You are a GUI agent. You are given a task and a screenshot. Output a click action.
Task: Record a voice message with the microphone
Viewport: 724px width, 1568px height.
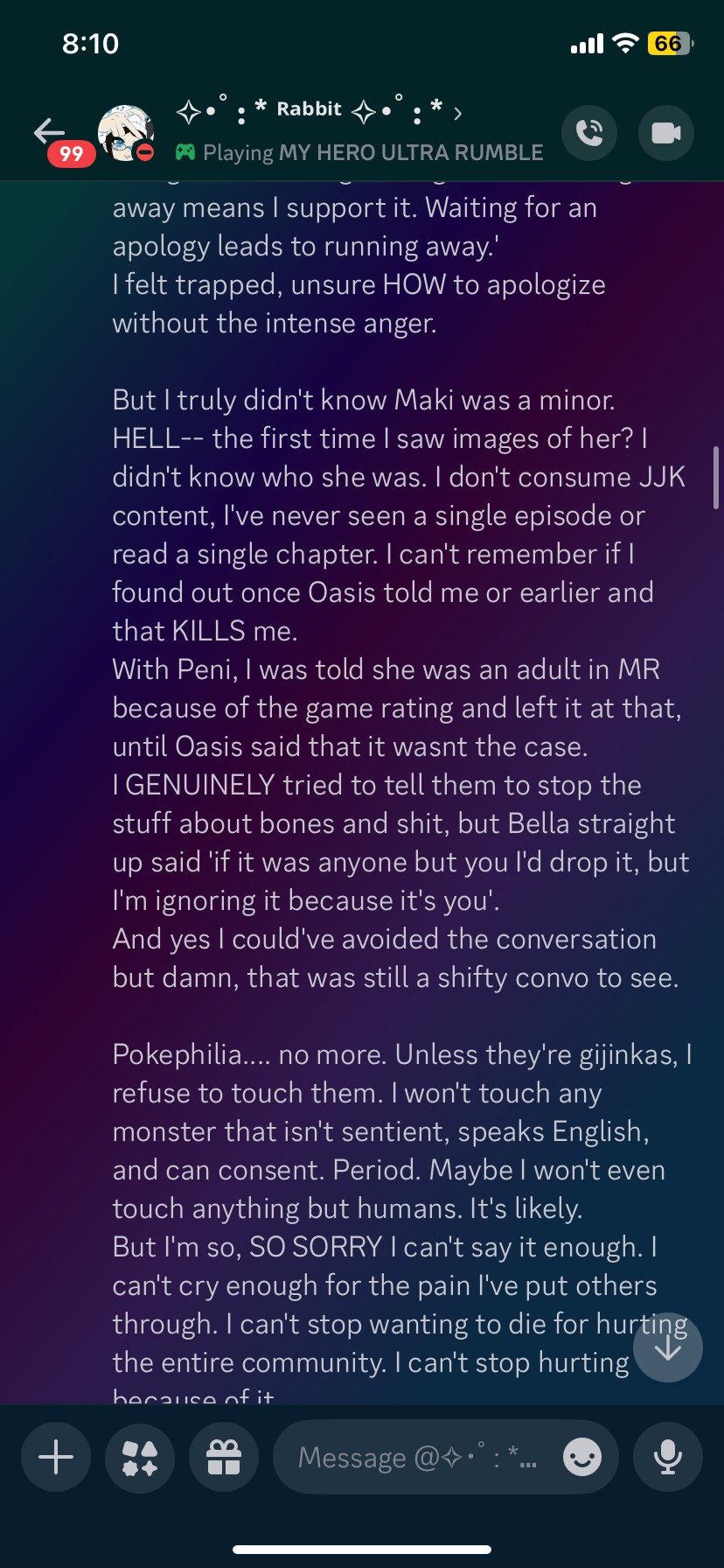coord(668,1457)
